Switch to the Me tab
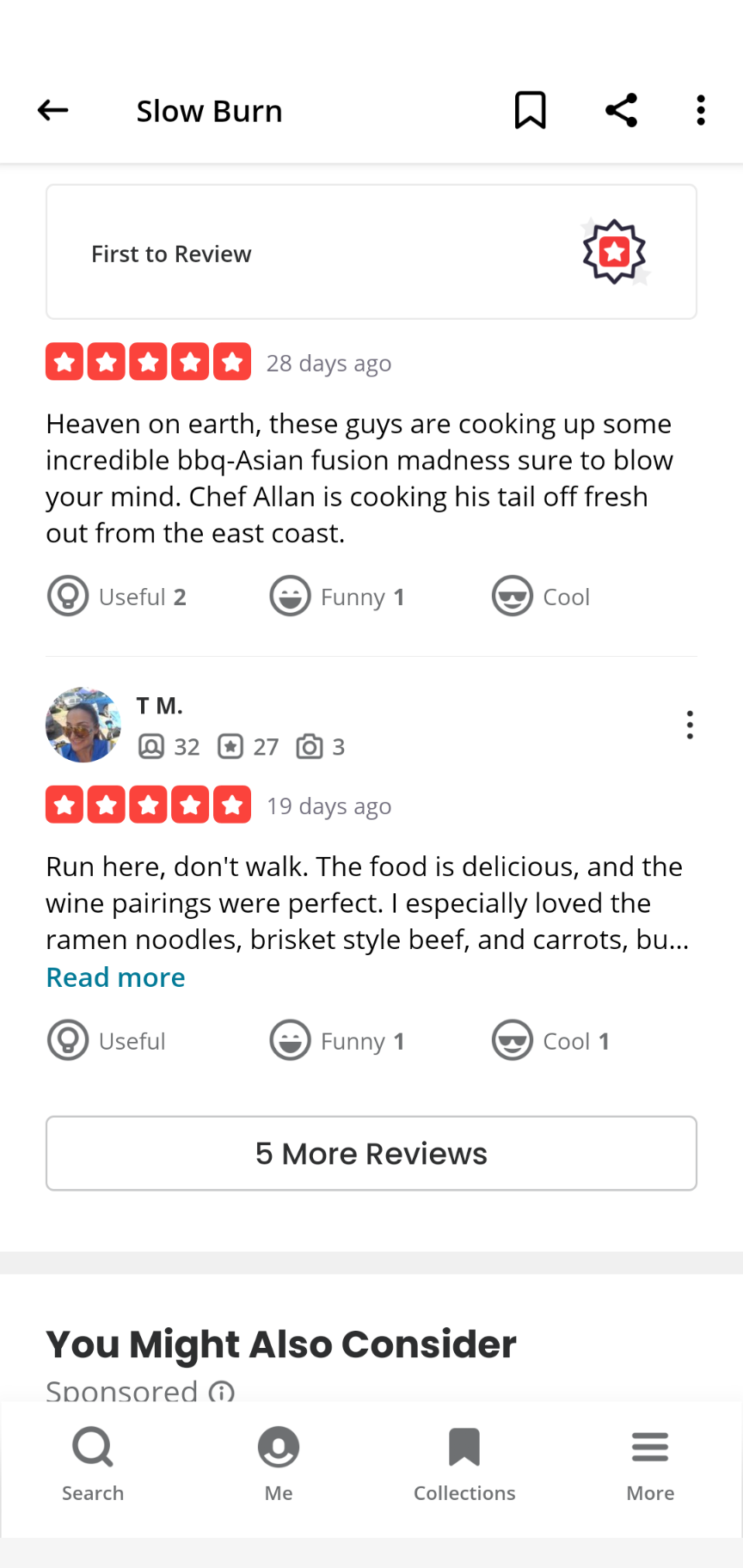This screenshot has height=1568, width=743. [x=279, y=1464]
